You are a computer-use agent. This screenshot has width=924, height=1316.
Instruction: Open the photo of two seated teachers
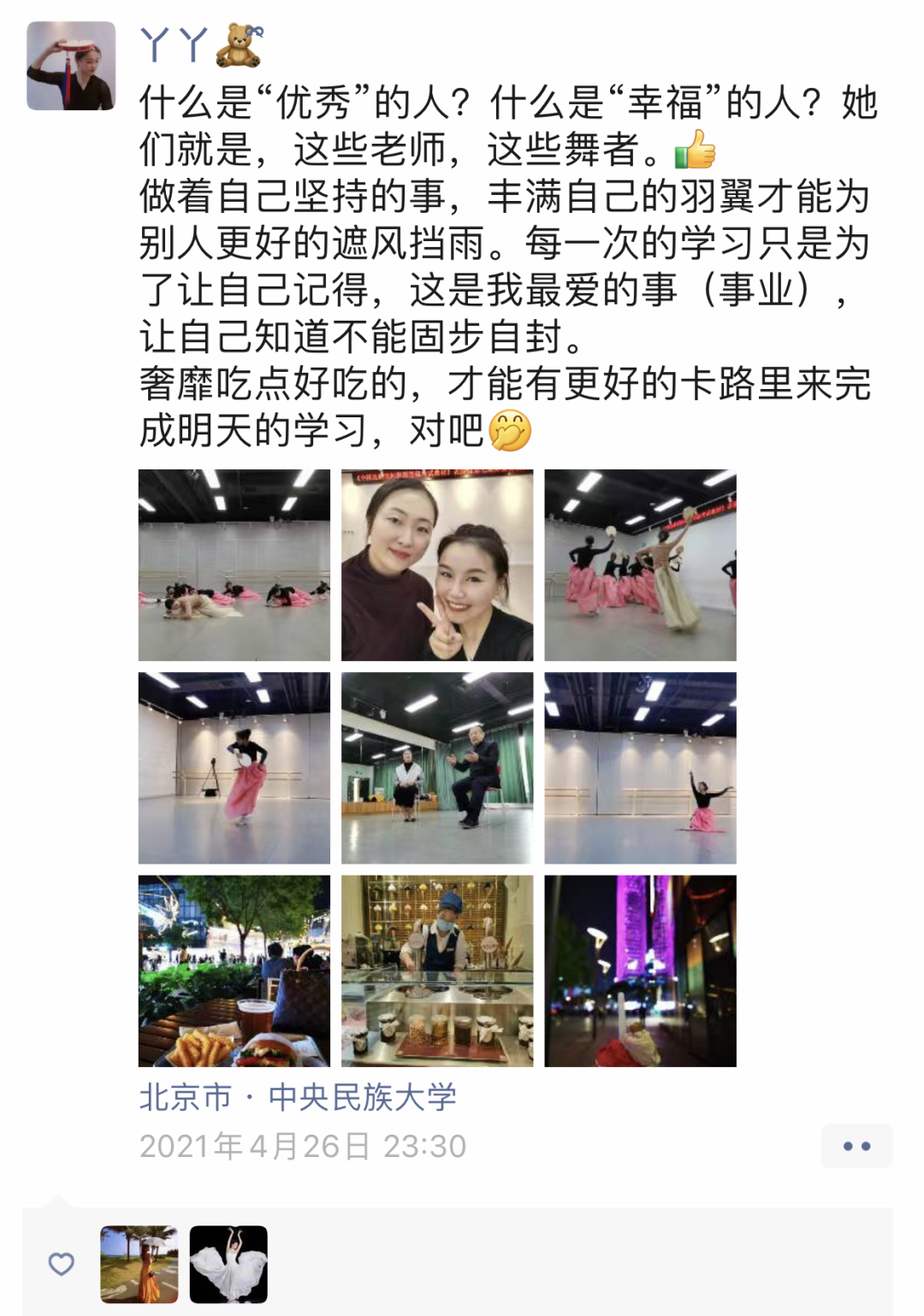436,767
